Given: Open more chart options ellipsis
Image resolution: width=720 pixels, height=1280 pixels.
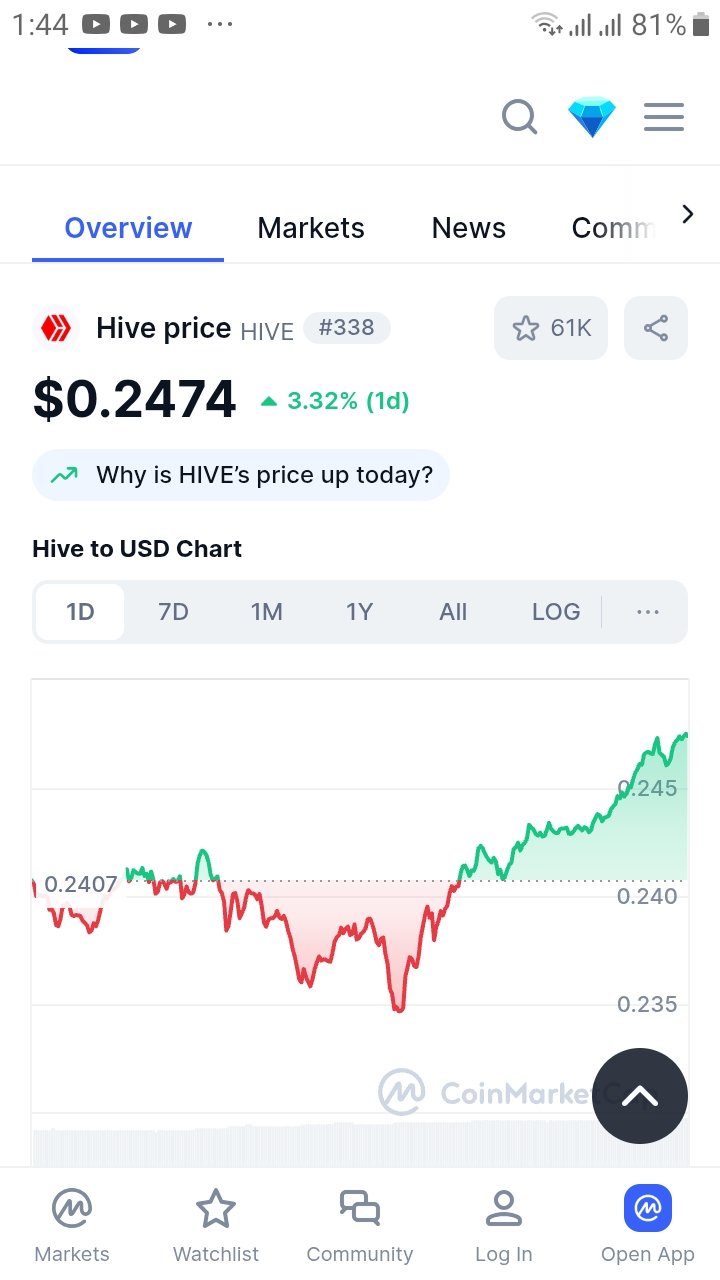Looking at the screenshot, I should click(648, 612).
